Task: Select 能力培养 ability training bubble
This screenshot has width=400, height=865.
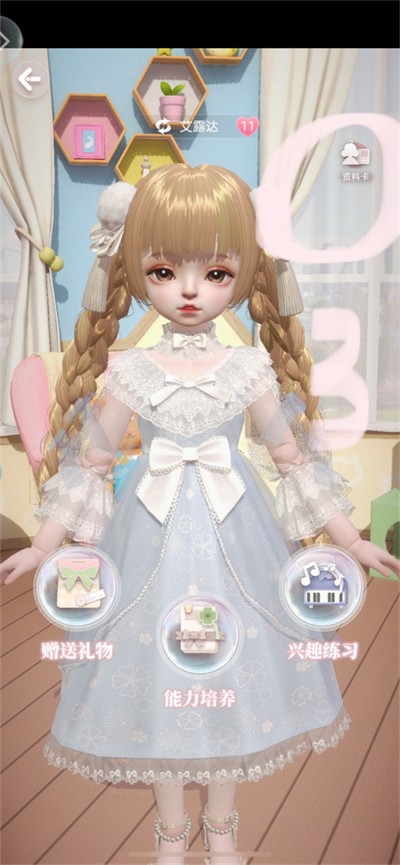Action: (199, 634)
